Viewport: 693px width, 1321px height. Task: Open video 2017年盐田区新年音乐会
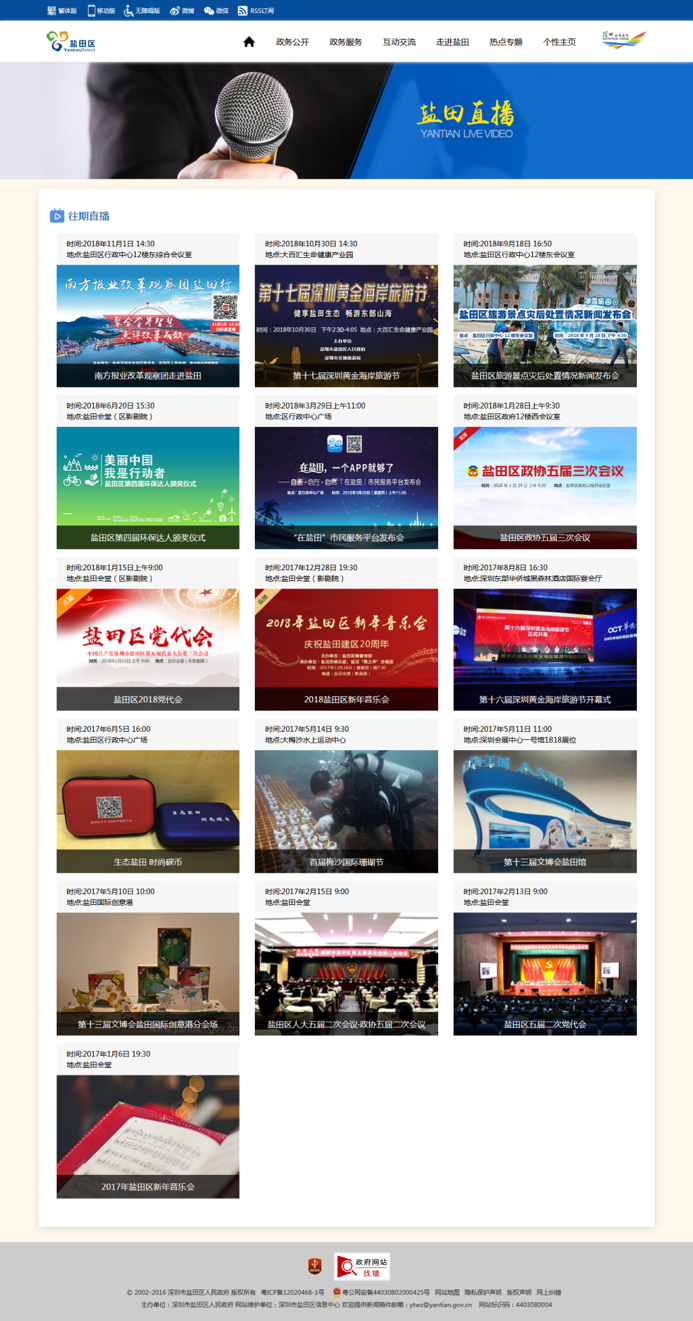[x=148, y=1135]
